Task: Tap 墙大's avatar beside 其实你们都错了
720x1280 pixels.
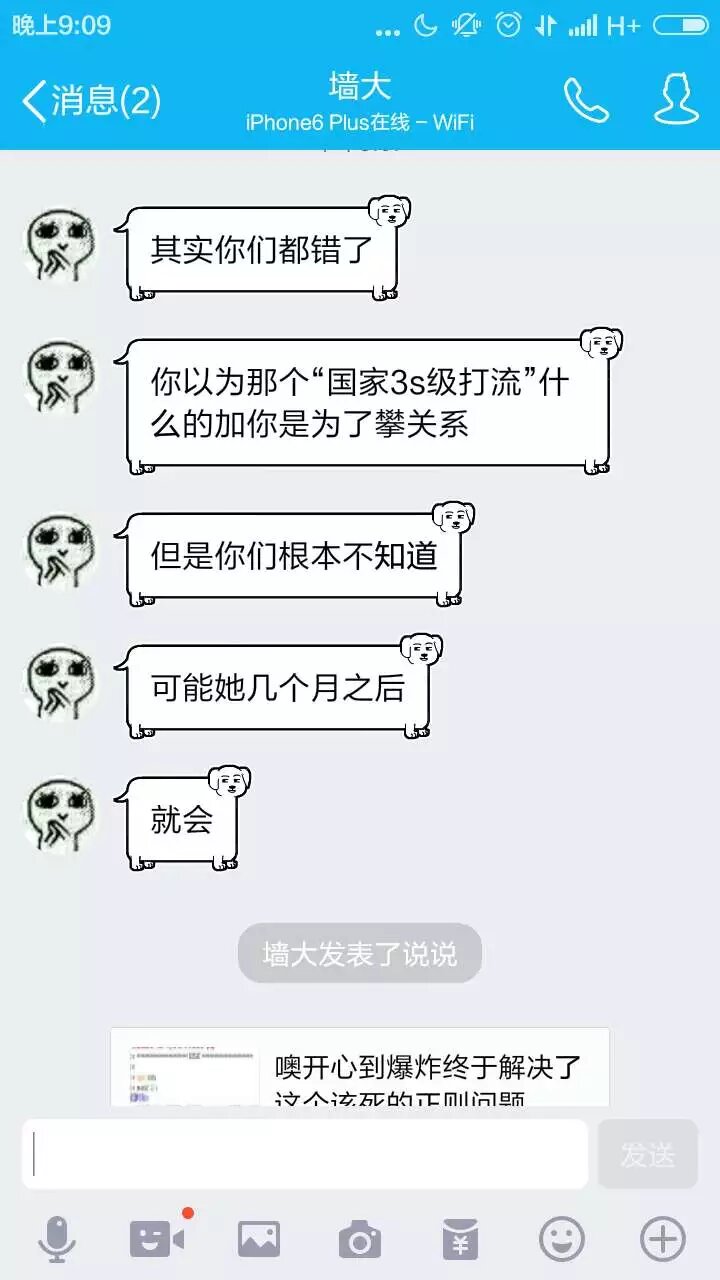Action: pyautogui.click(x=58, y=245)
